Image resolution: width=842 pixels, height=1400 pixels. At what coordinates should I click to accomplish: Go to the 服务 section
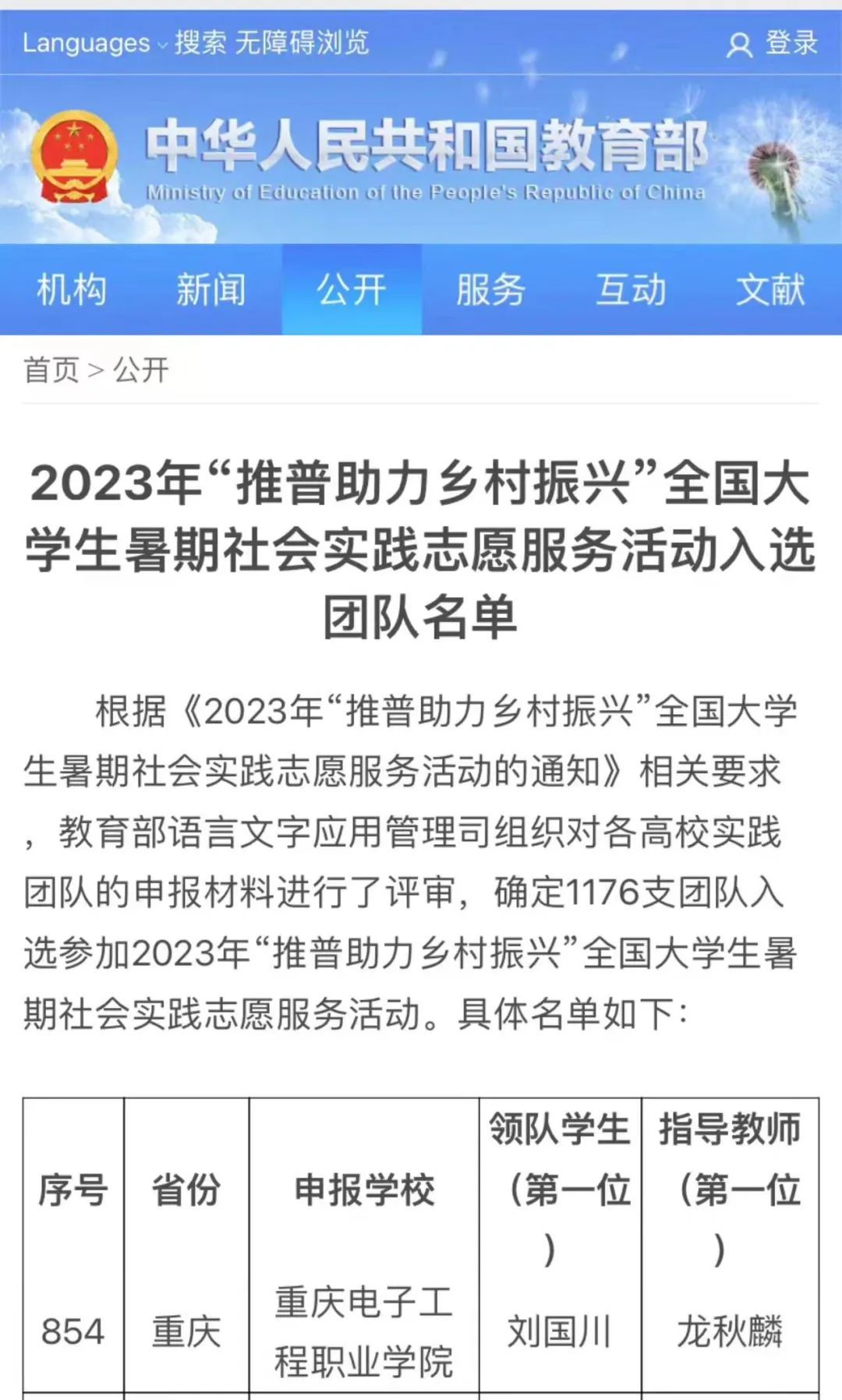tap(490, 290)
